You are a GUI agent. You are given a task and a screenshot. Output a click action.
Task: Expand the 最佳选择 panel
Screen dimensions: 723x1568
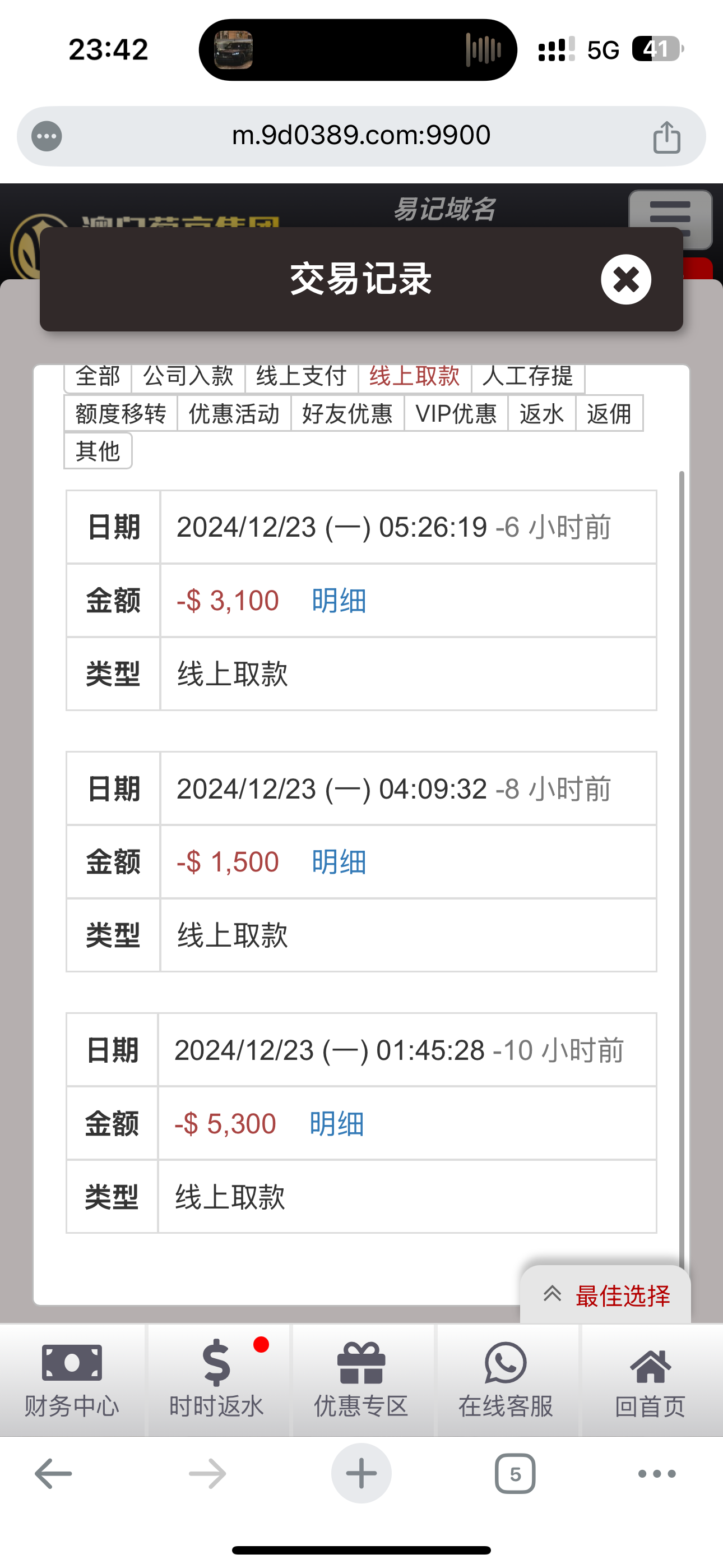click(606, 1295)
